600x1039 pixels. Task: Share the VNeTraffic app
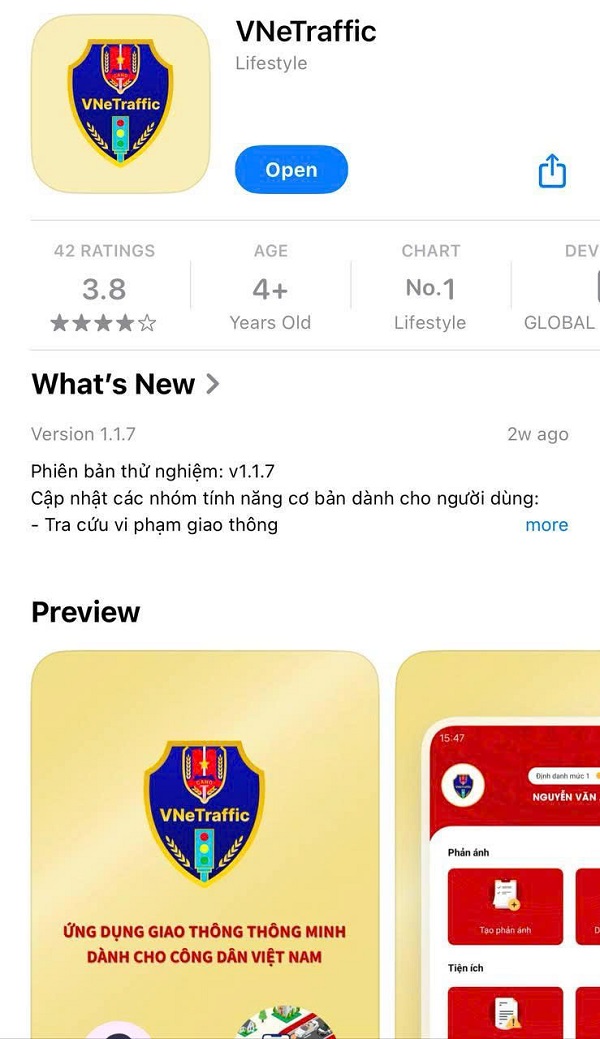point(552,171)
